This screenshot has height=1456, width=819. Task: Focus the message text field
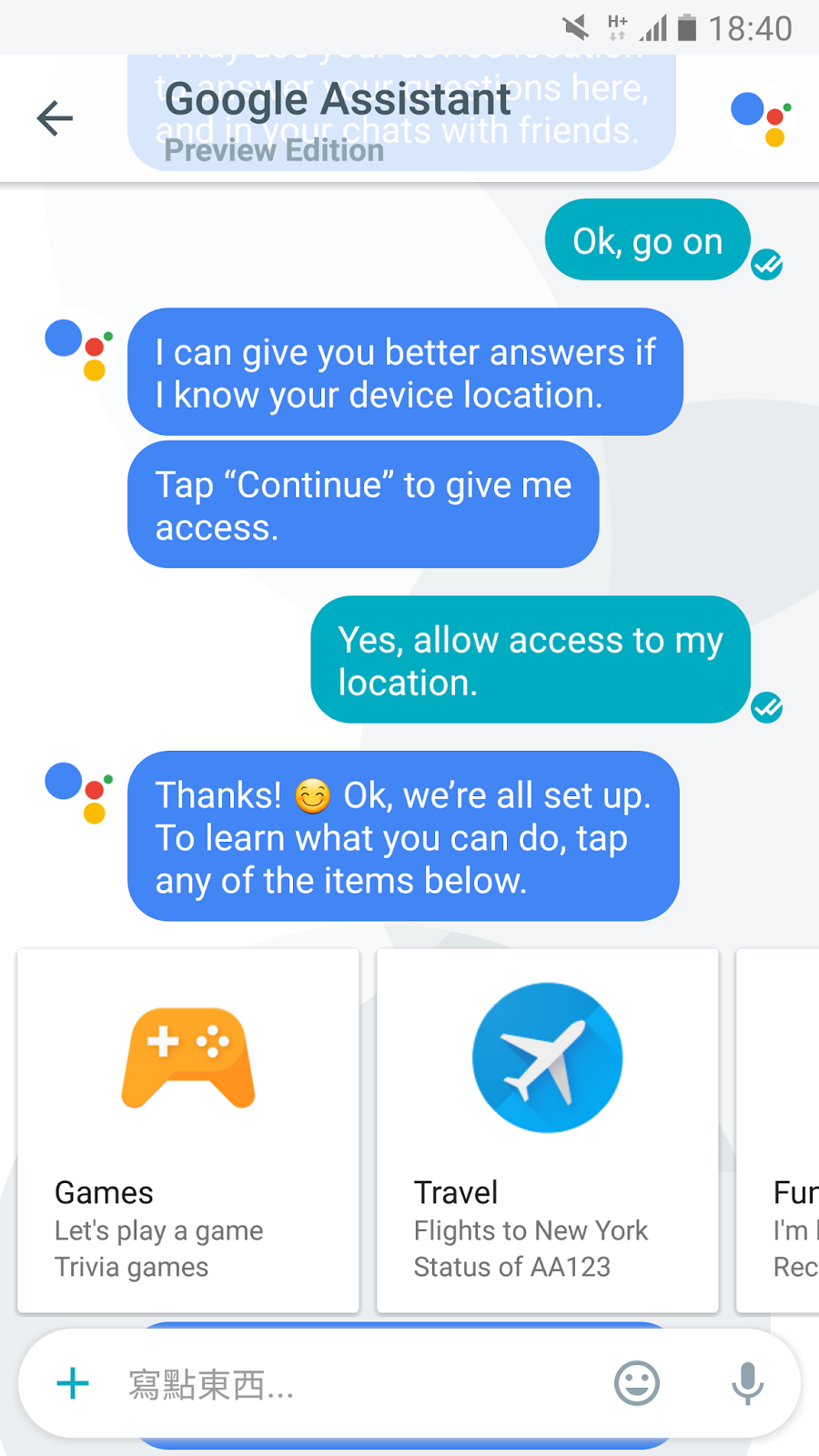[x=355, y=1384]
